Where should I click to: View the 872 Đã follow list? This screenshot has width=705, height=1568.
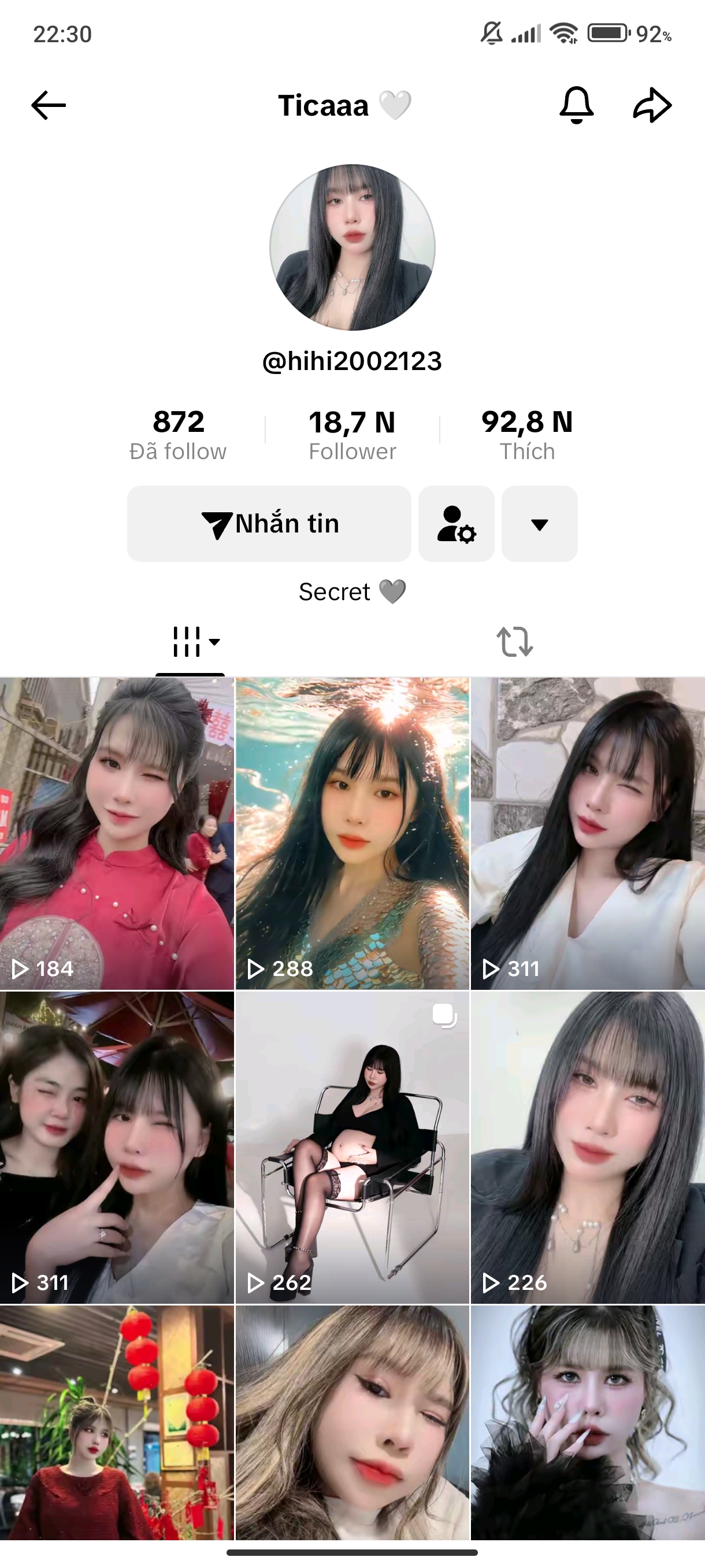click(x=177, y=435)
